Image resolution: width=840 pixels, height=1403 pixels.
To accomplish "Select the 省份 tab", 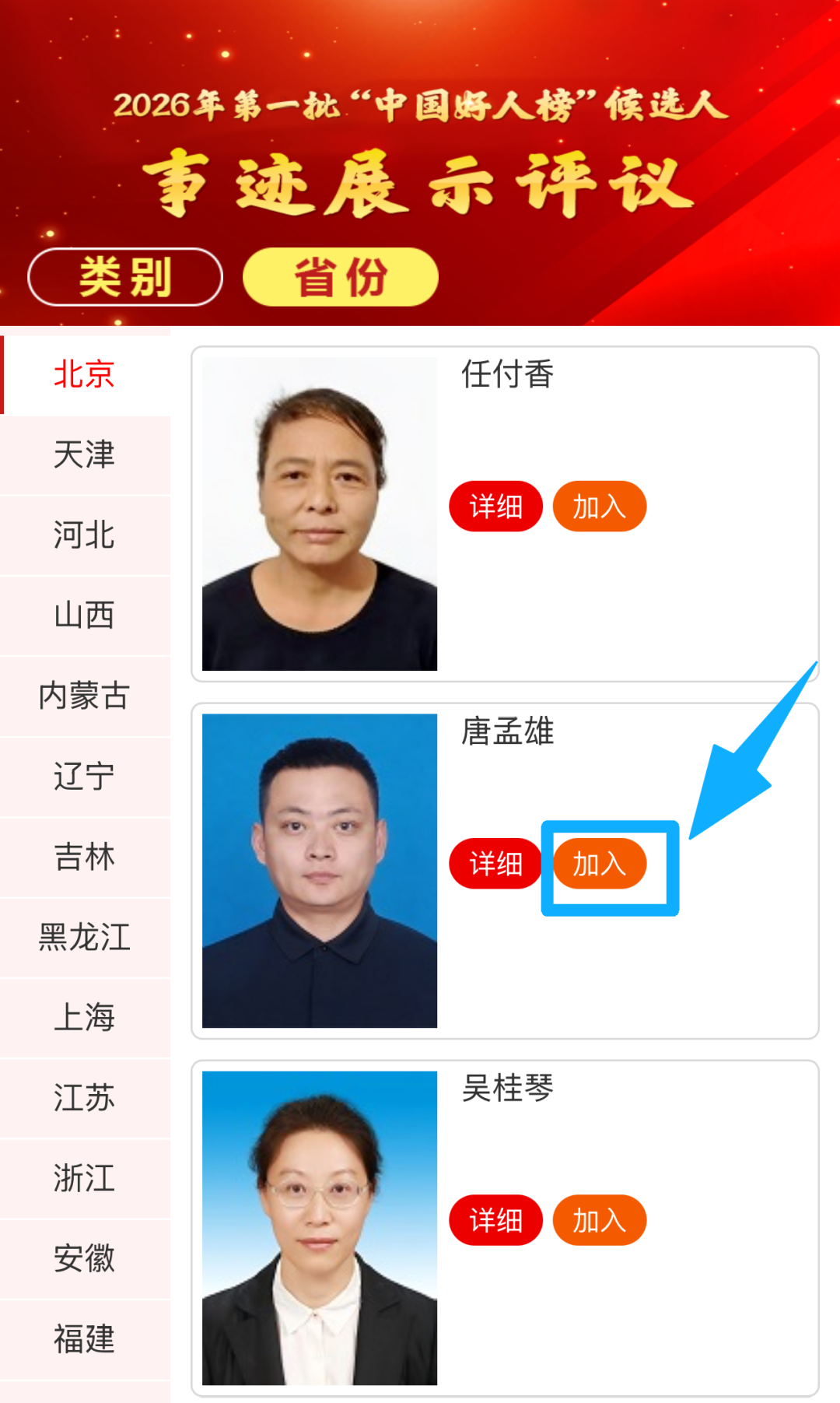I will coord(341,277).
